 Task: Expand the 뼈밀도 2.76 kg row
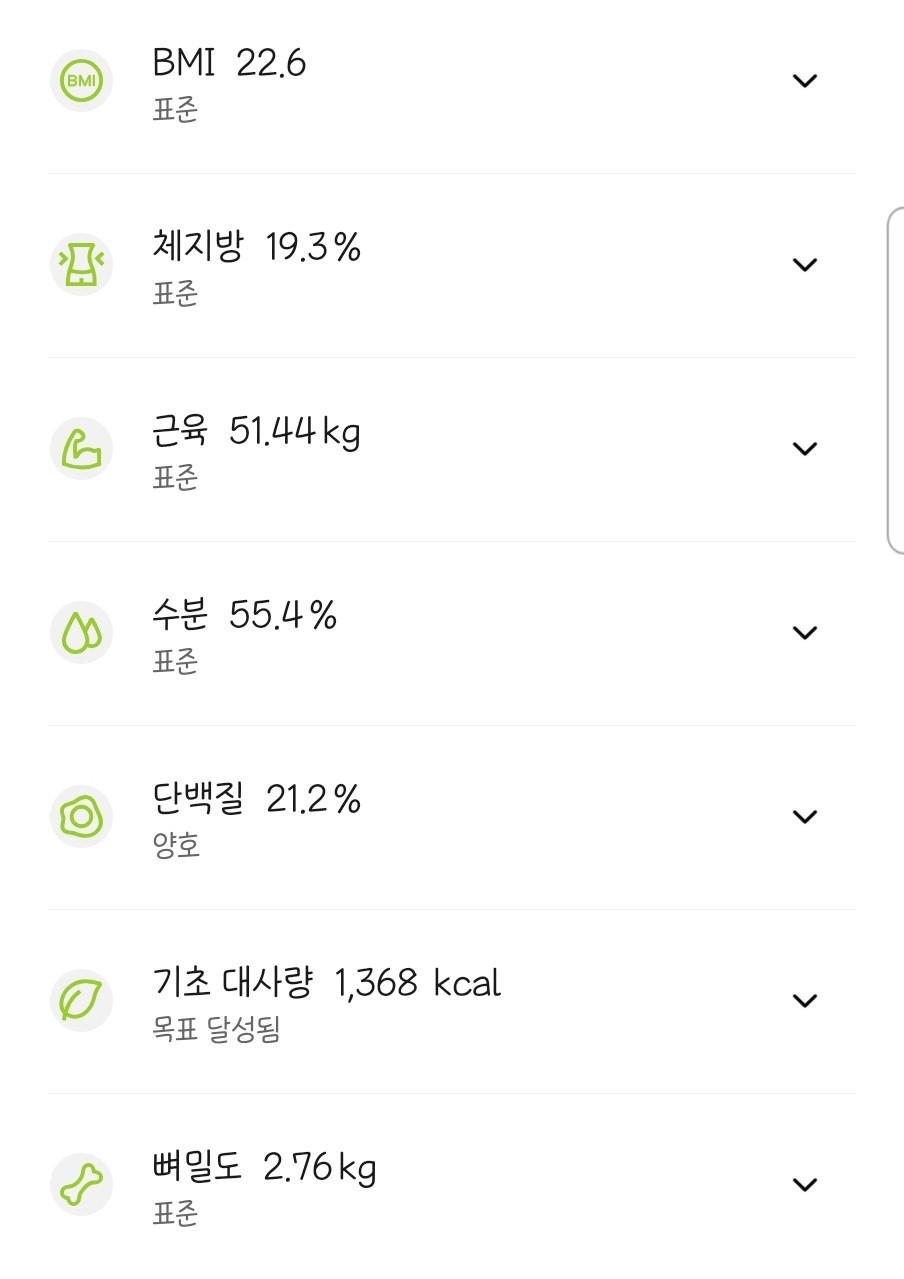(x=805, y=1185)
